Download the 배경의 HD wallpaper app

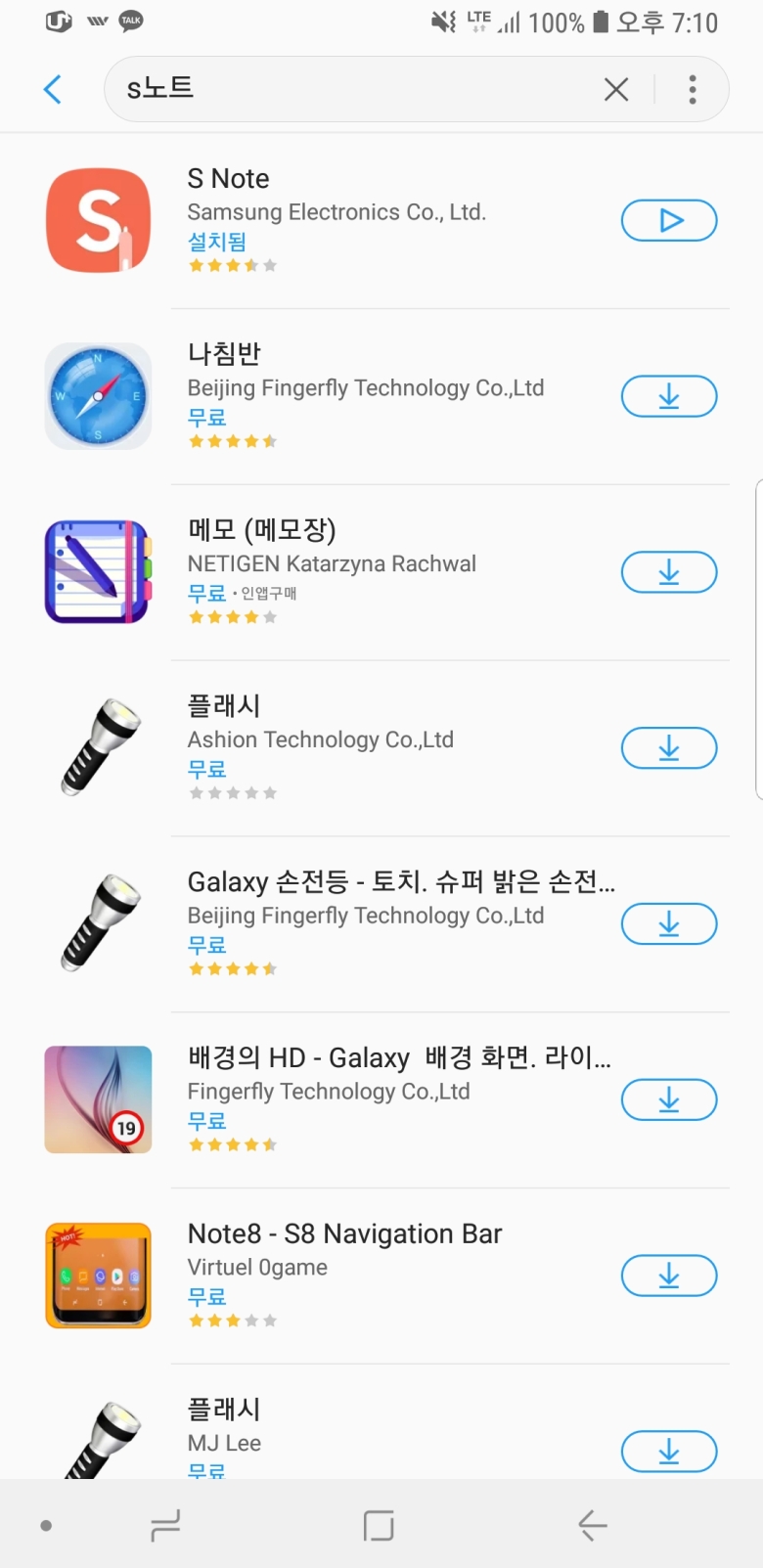(669, 1100)
